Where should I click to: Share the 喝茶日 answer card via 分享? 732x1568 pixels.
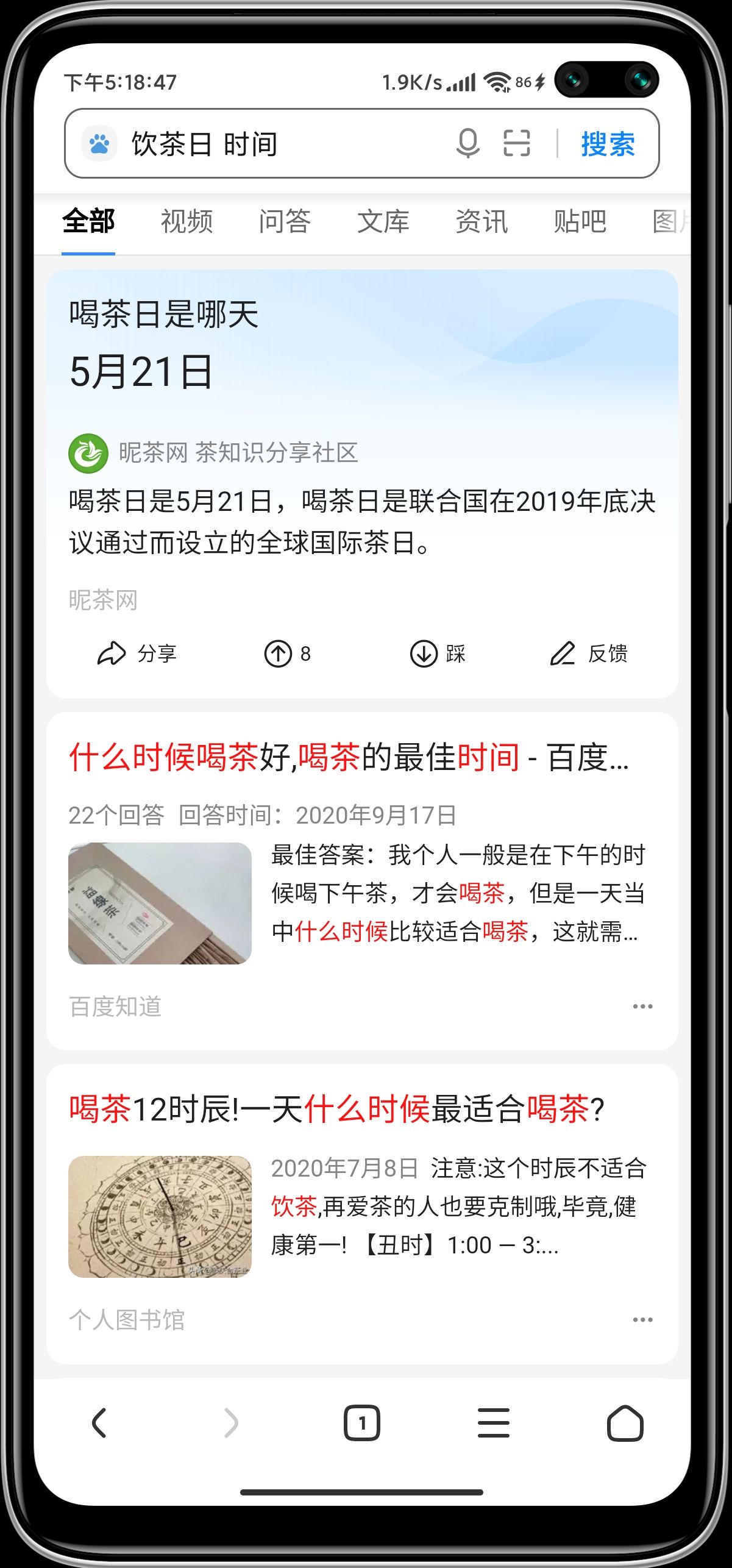(137, 654)
